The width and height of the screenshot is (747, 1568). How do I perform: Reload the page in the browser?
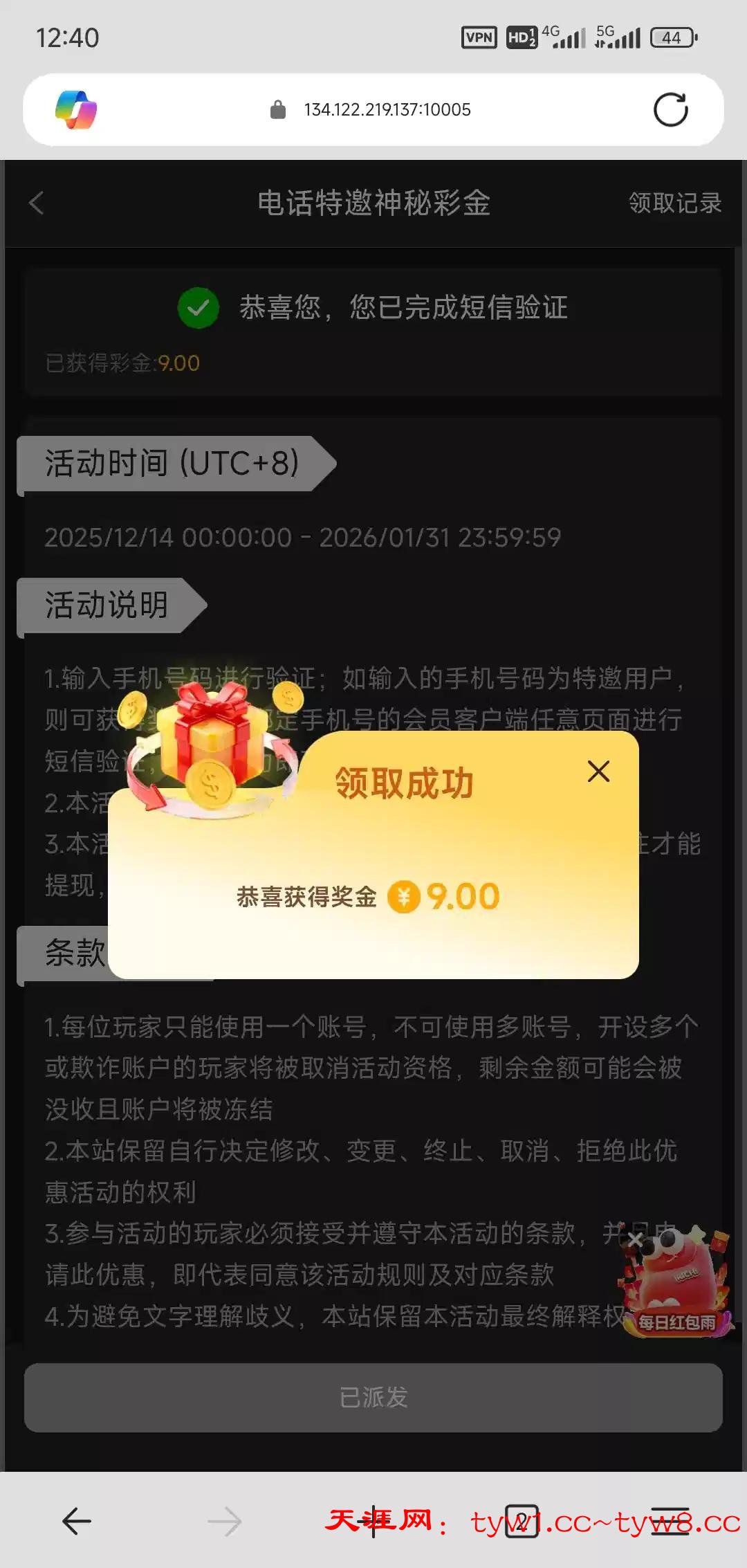click(x=670, y=110)
